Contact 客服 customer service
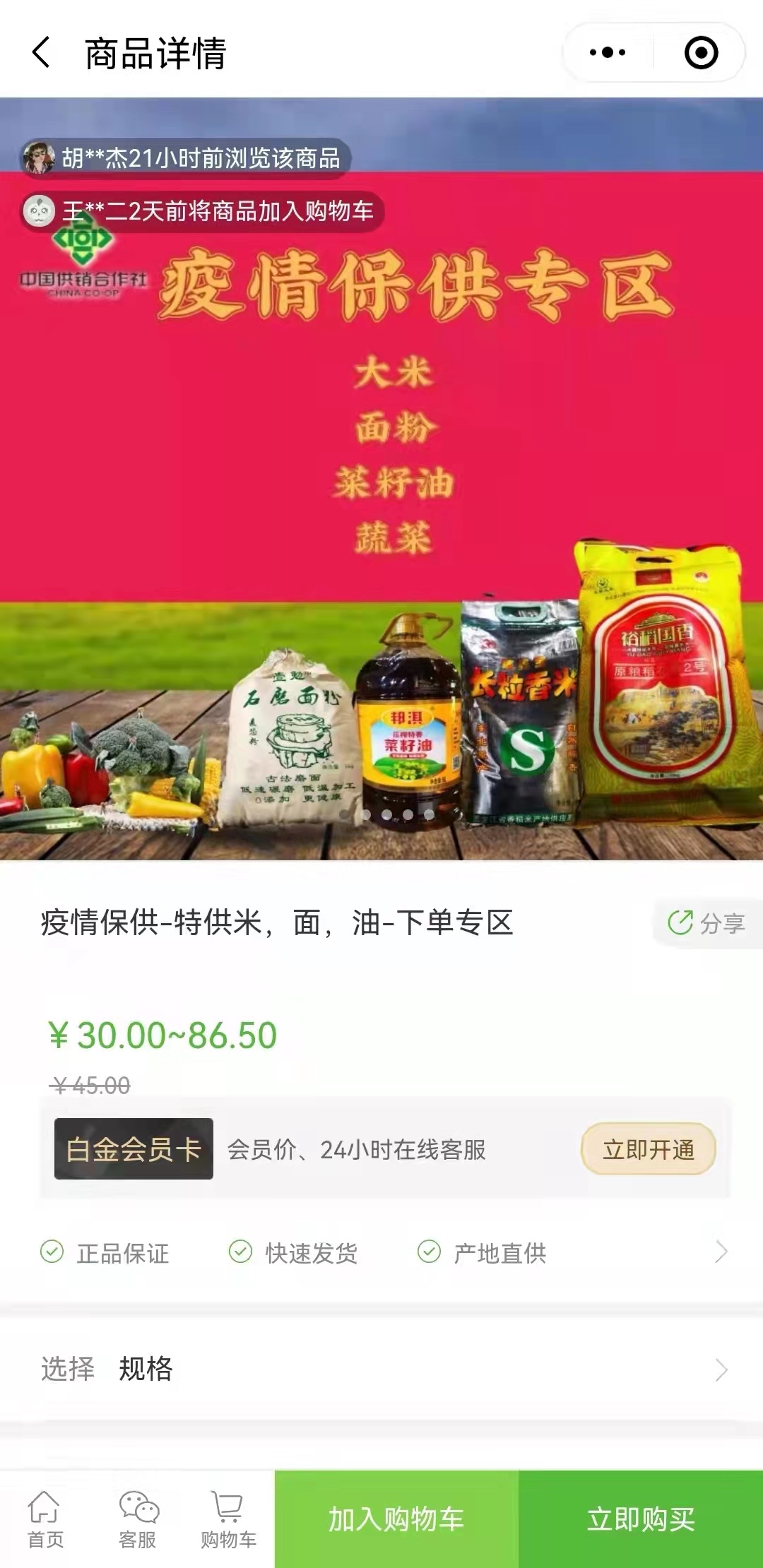Viewport: 763px width, 1568px height. point(138,1520)
